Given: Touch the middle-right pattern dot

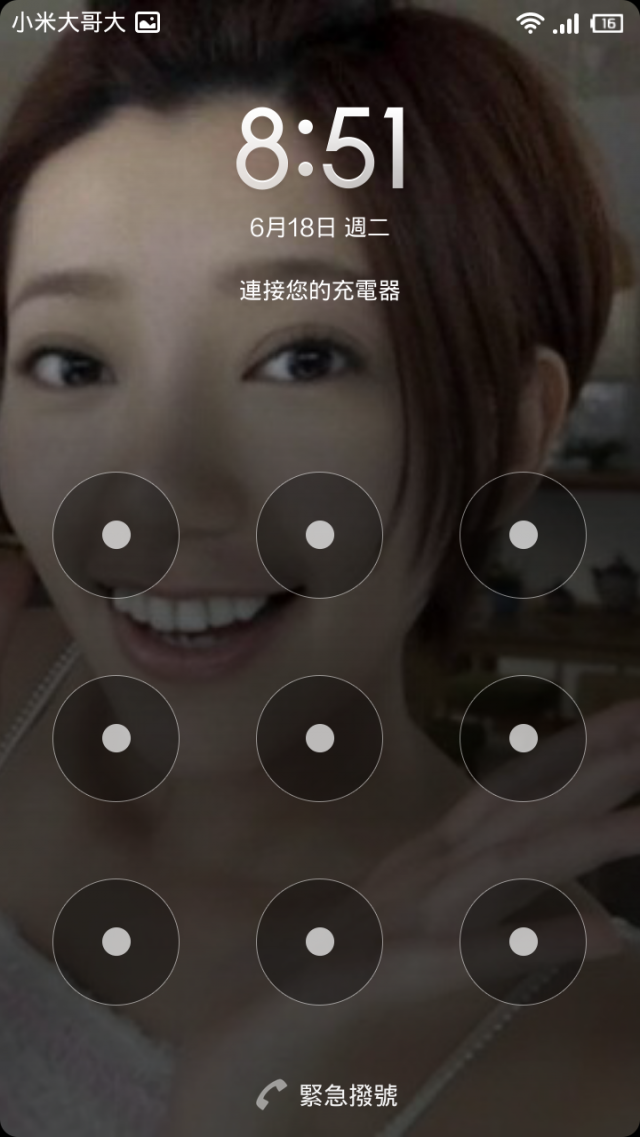Looking at the screenshot, I should [x=523, y=739].
